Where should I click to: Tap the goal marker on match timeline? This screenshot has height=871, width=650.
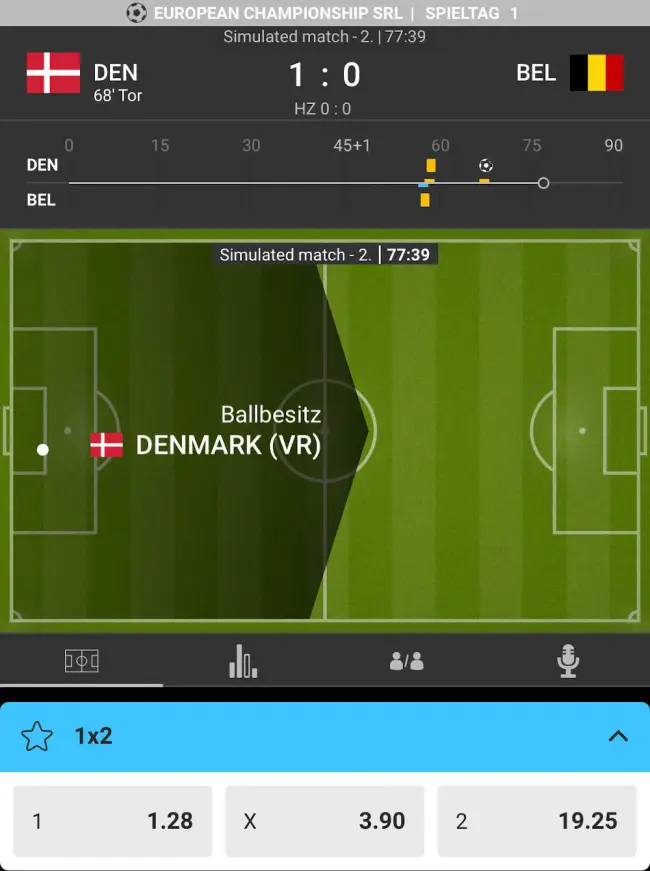[486, 165]
